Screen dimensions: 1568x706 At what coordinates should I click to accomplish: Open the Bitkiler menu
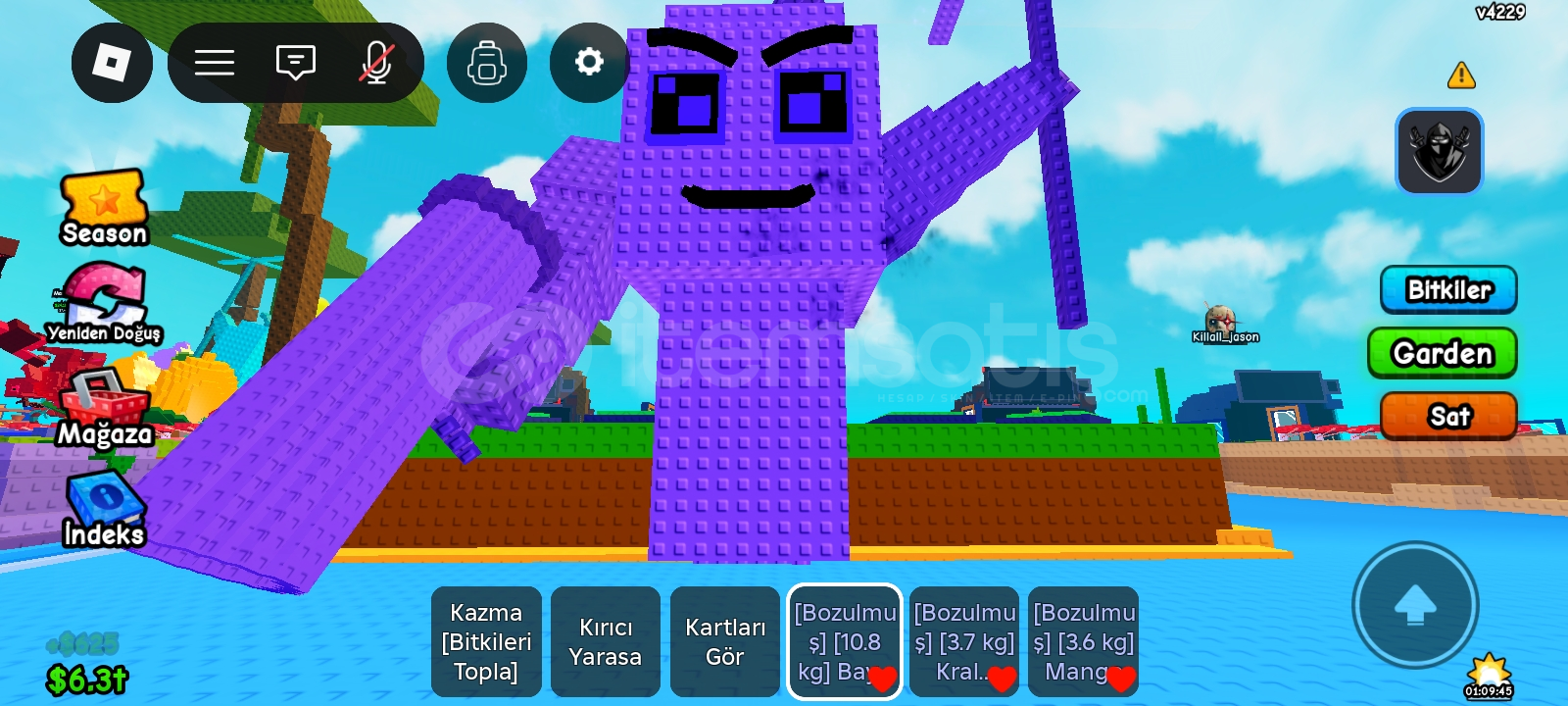[1448, 290]
